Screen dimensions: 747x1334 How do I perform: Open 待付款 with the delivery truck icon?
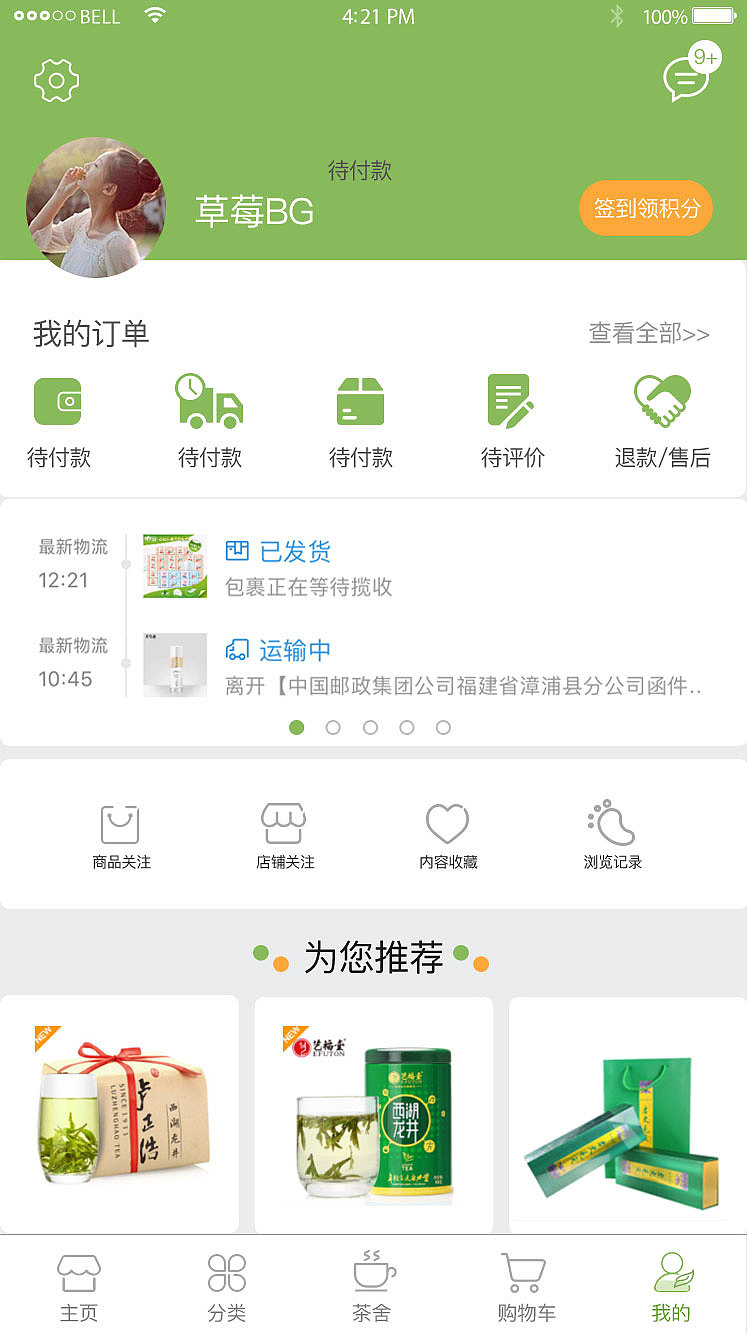pos(210,421)
